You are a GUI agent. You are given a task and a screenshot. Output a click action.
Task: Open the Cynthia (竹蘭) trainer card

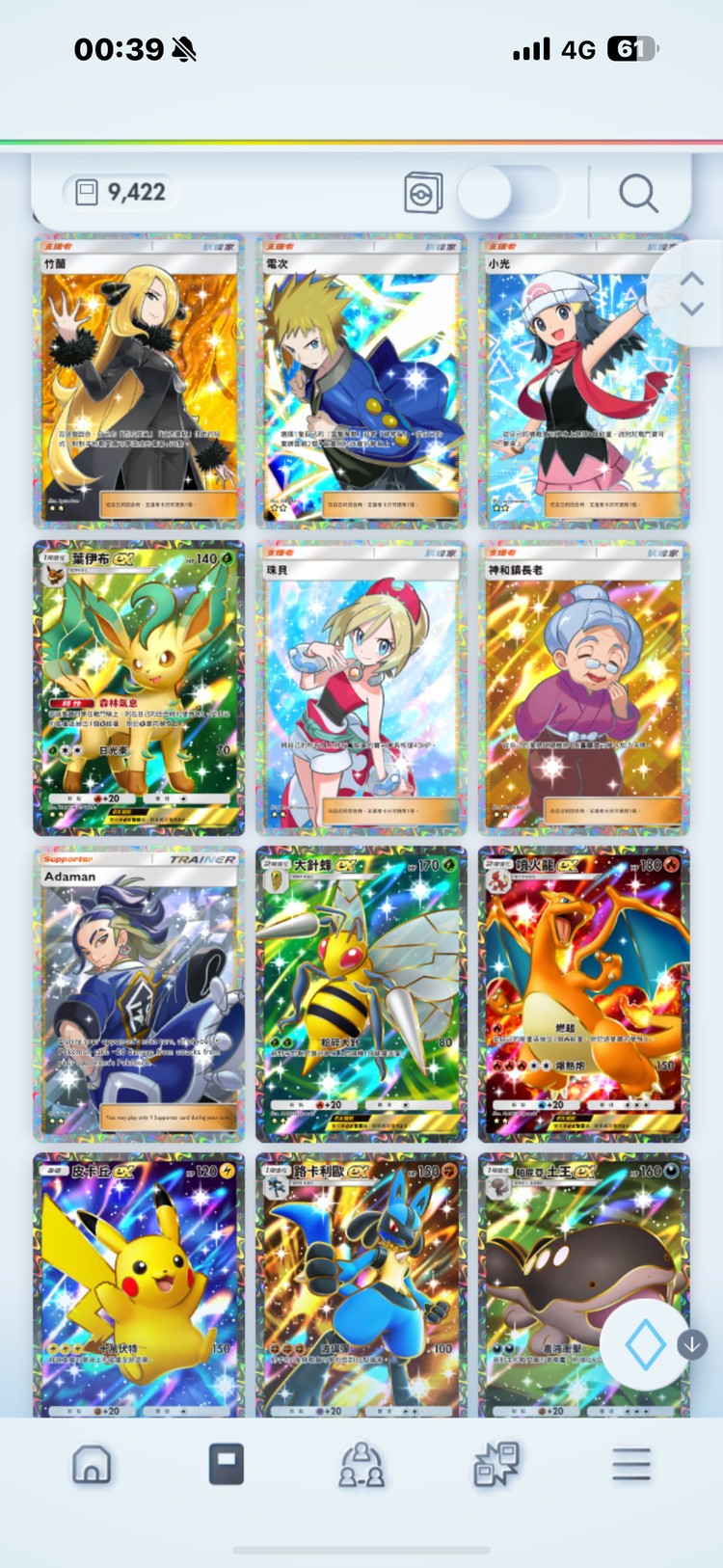(139, 381)
